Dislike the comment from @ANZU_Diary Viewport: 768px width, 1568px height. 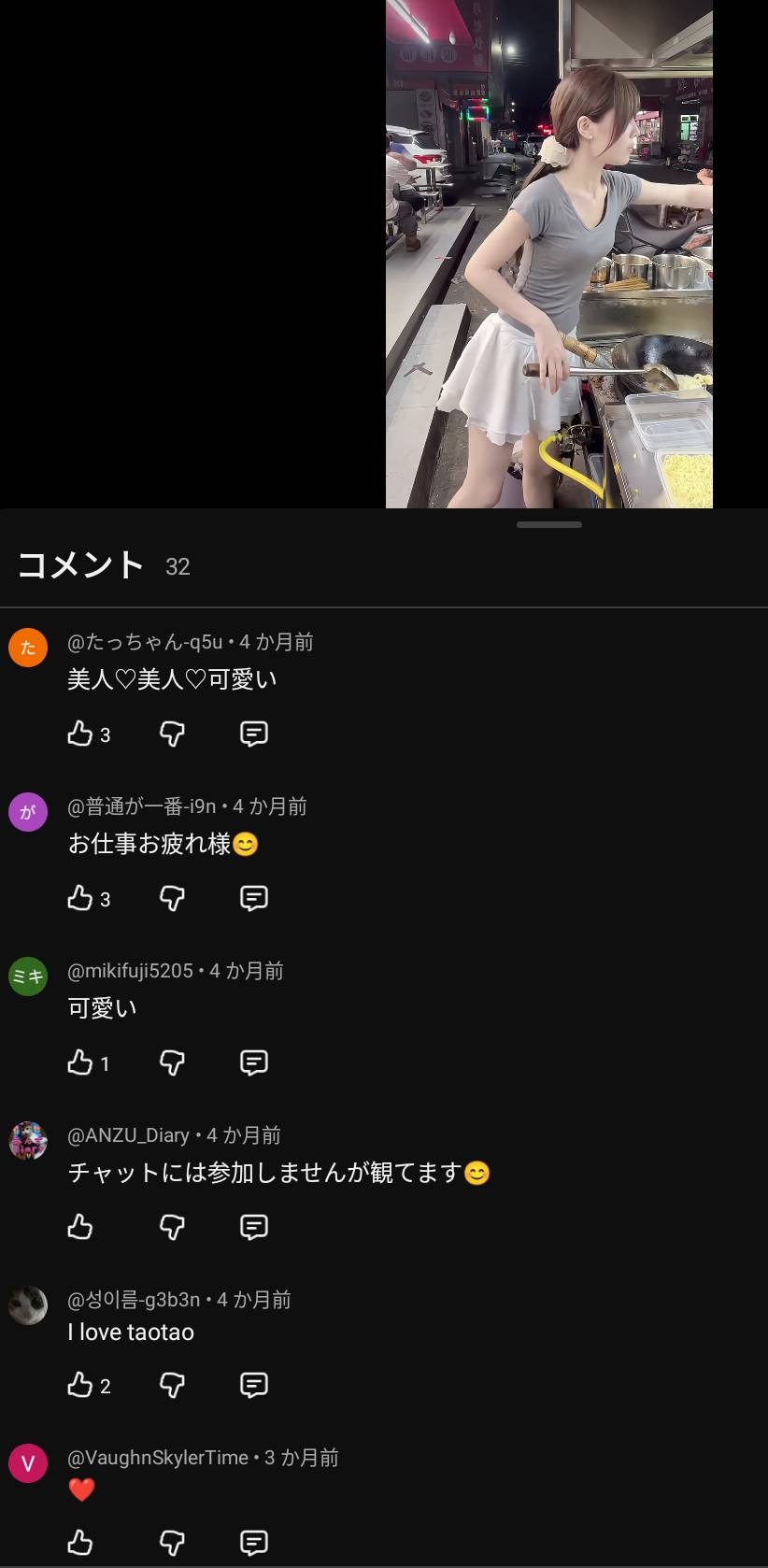tap(172, 1226)
